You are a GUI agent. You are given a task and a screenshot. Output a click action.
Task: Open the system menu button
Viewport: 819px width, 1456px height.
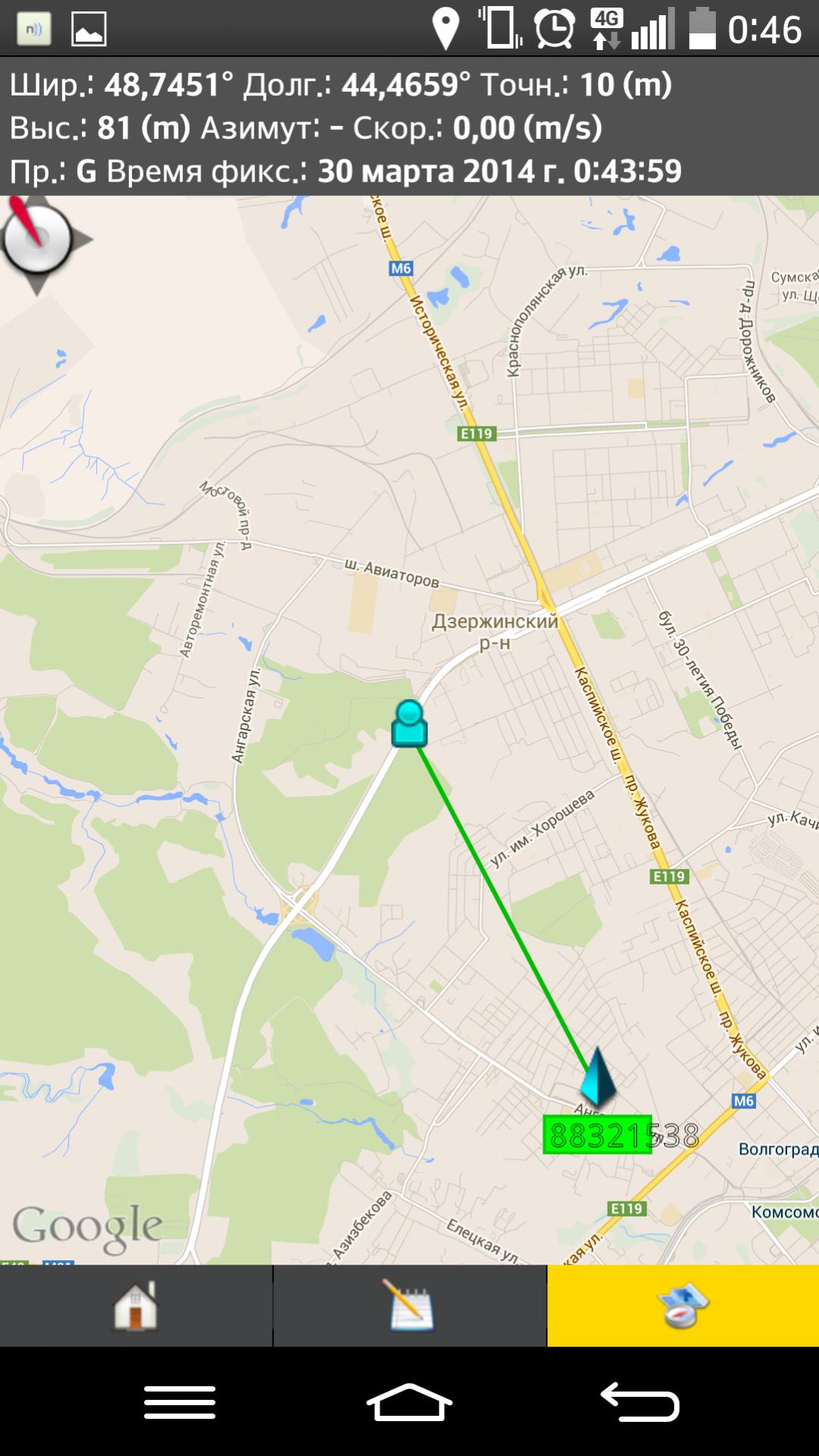180,1401
